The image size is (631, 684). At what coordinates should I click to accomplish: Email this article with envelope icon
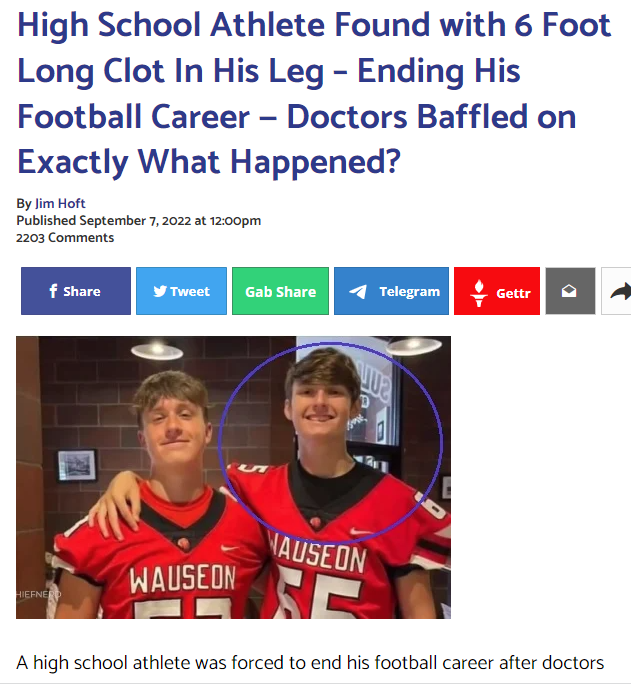(569, 291)
